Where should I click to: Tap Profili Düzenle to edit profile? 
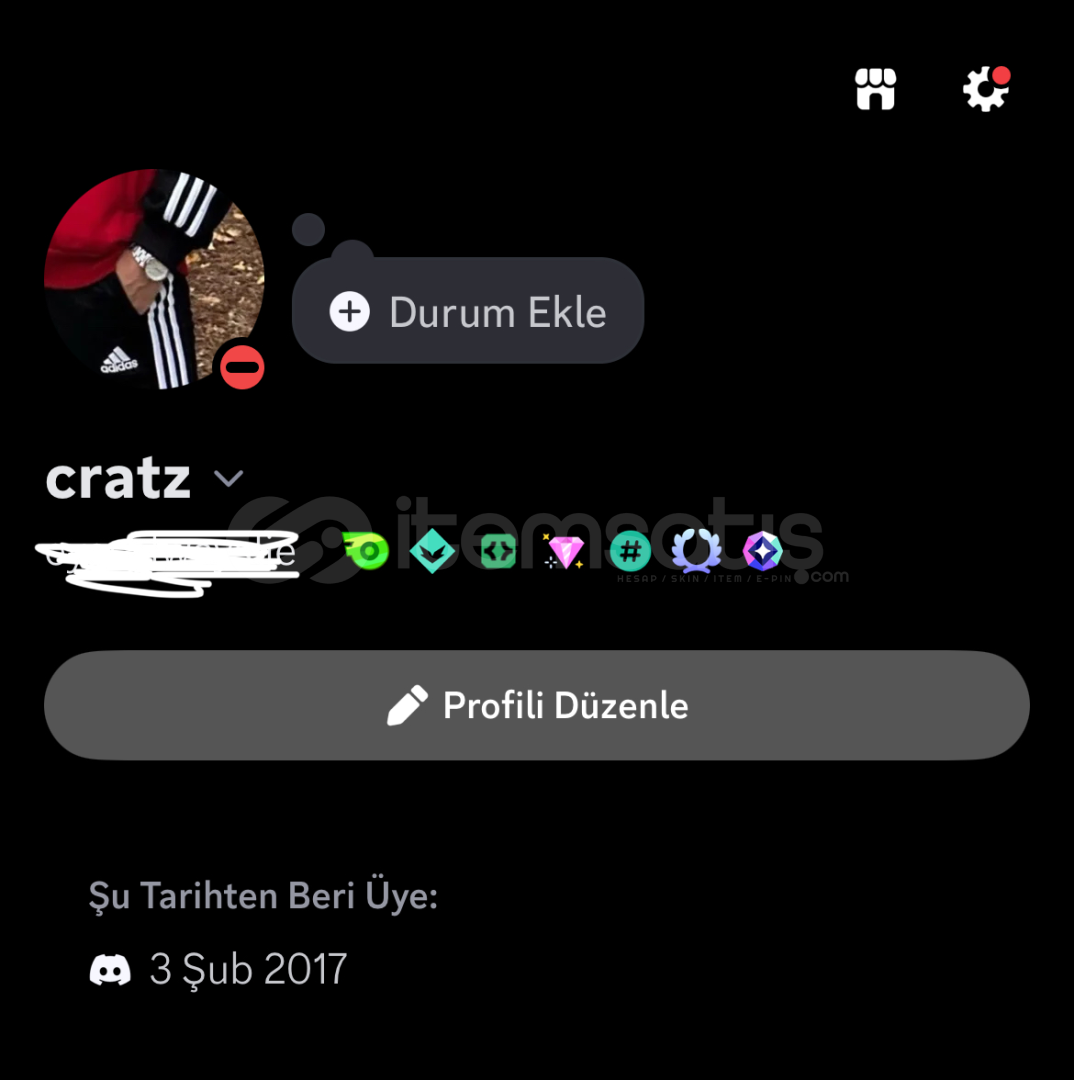537,706
